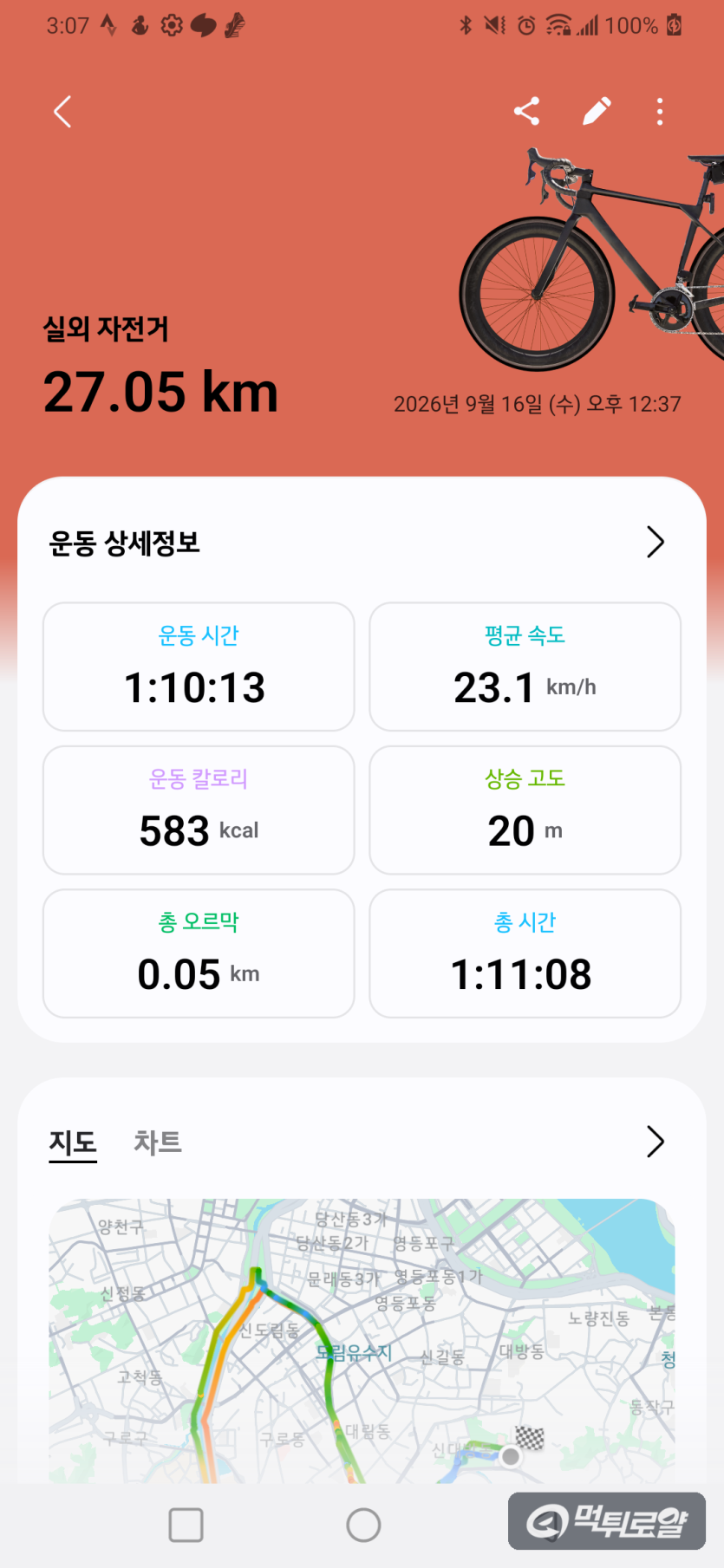The height and width of the screenshot is (1568, 724).
Task: Expand the map section via its chevron
Action: click(x=656, y=1142)
